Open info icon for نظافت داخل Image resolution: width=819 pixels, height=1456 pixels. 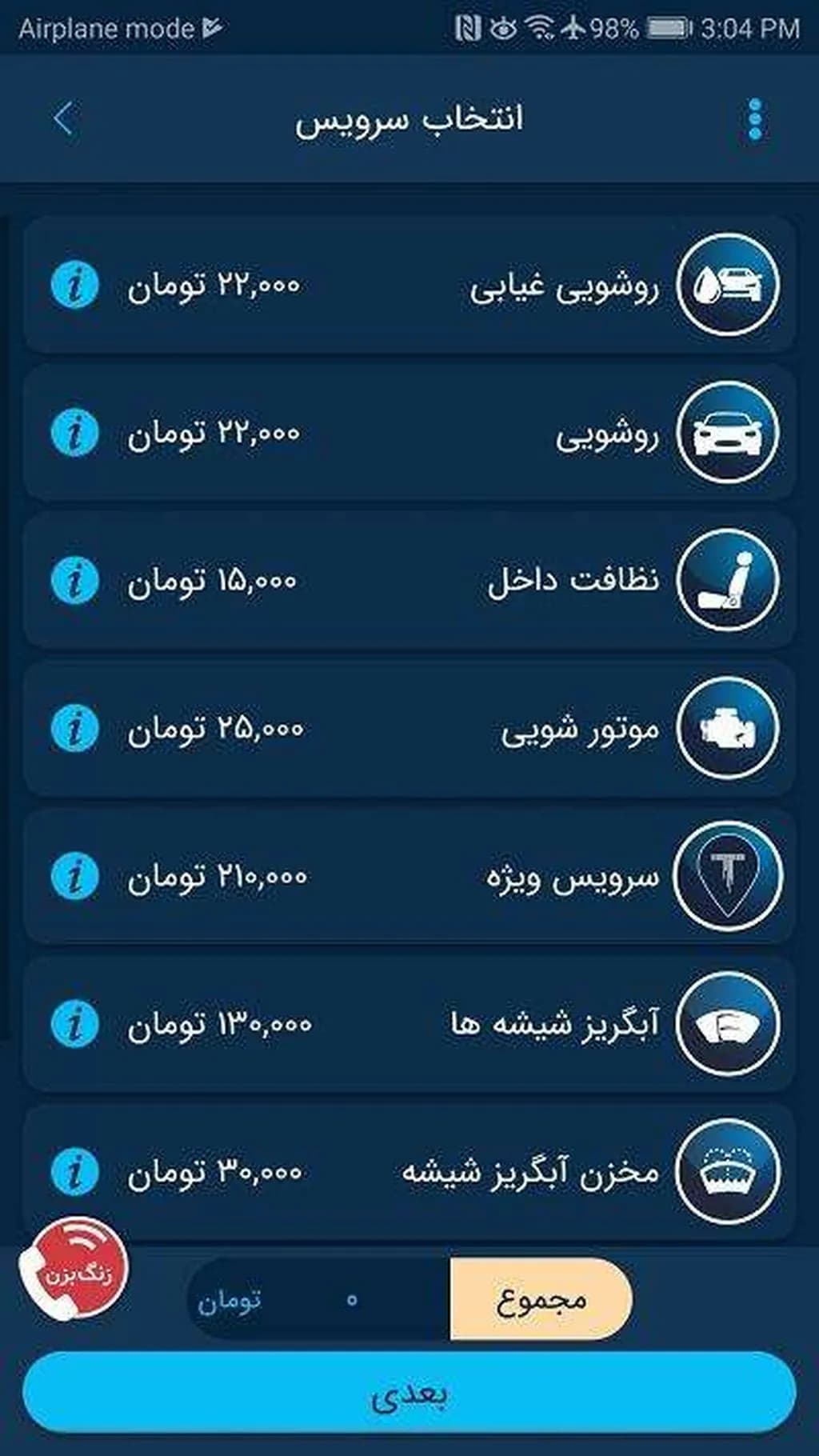74,581
